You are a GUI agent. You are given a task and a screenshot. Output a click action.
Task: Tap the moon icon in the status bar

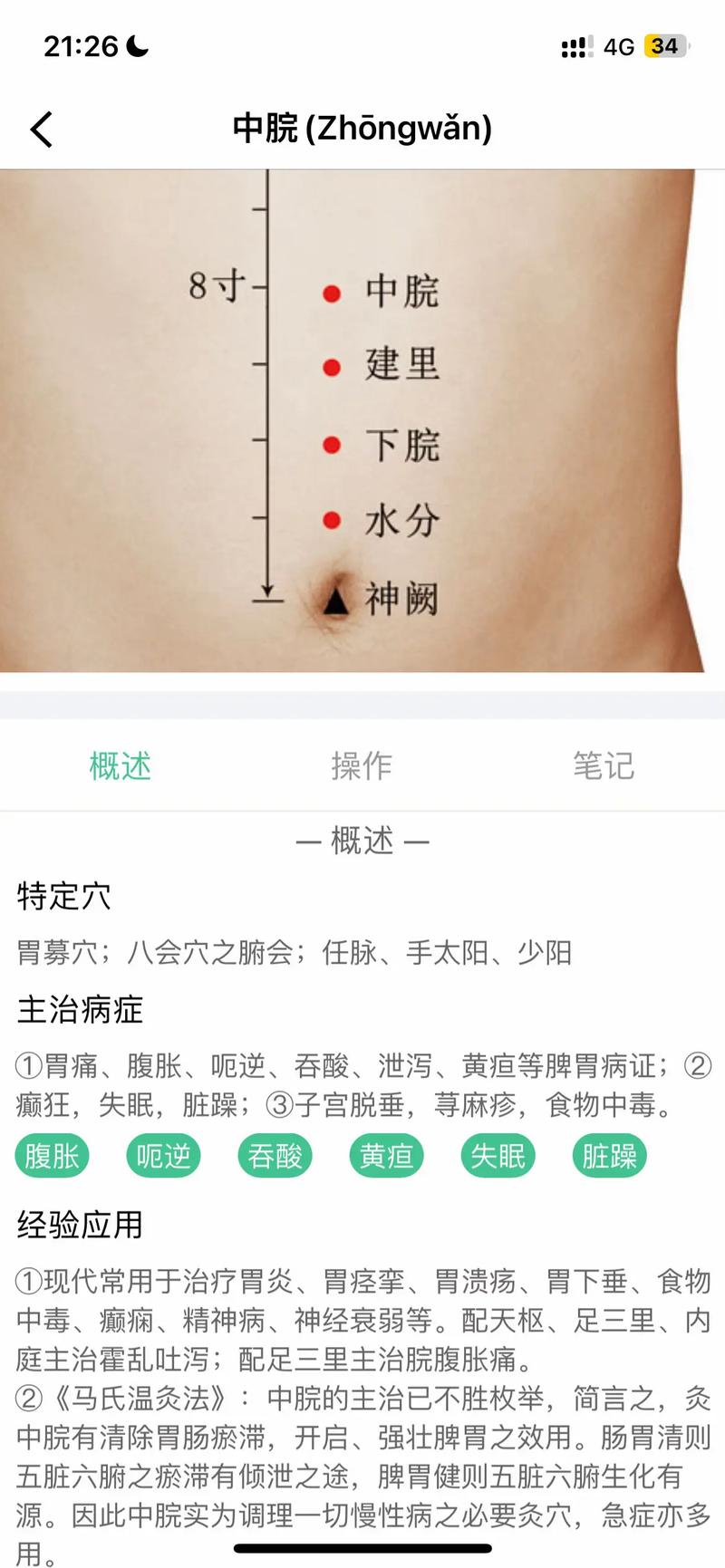136,43
